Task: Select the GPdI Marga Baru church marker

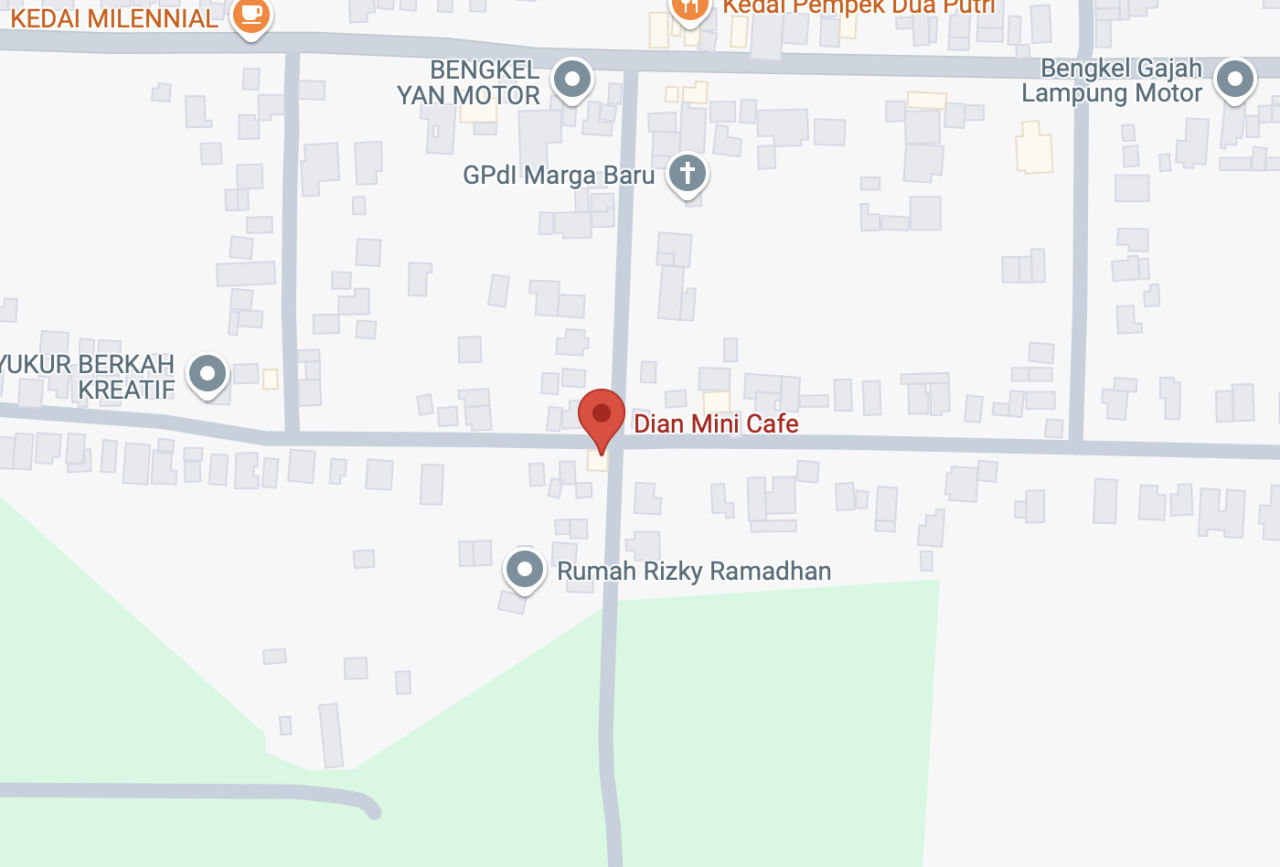Action: tap(687, 174)
